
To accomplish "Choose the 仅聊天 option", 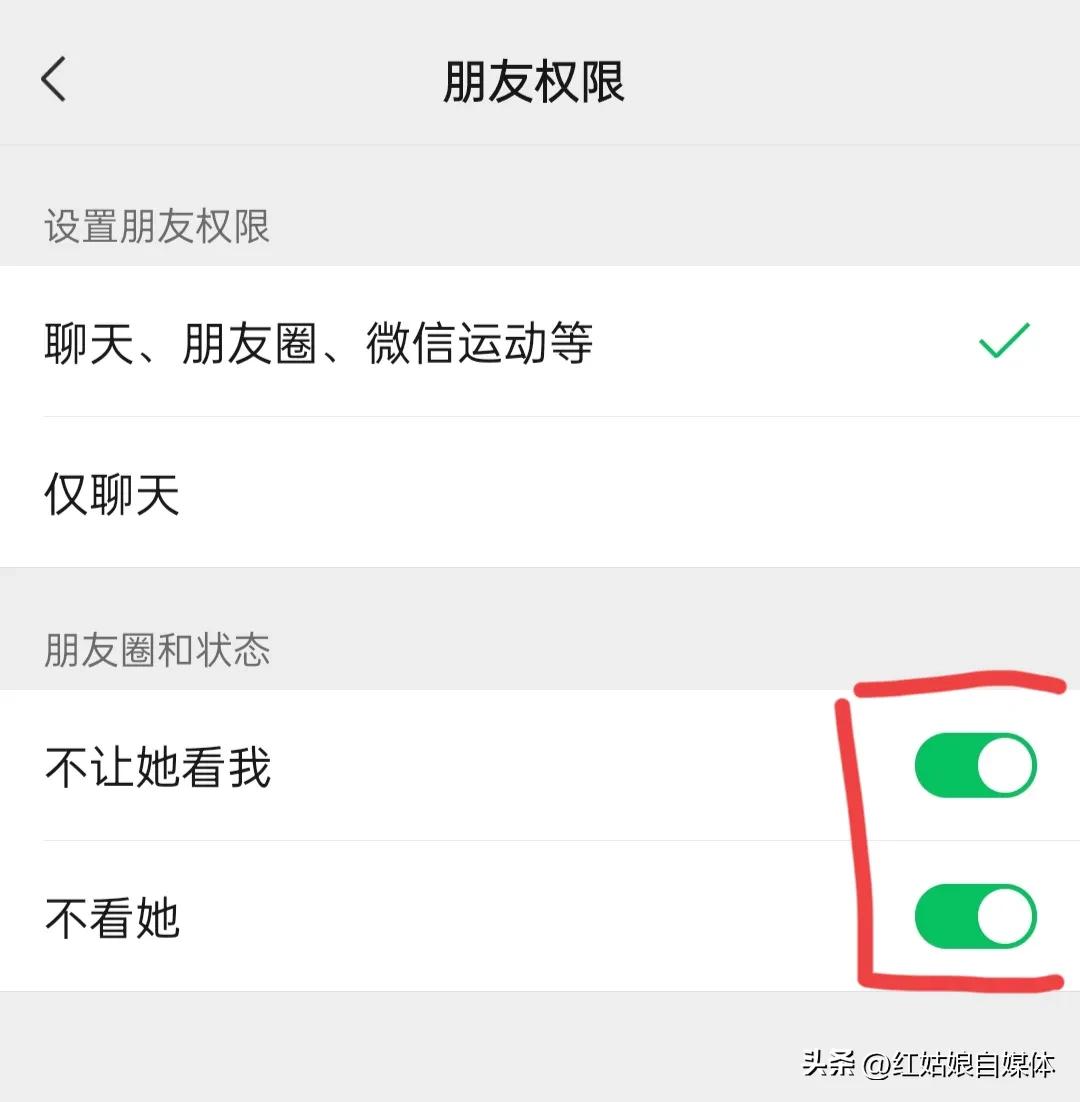I will tap(112, 494).
